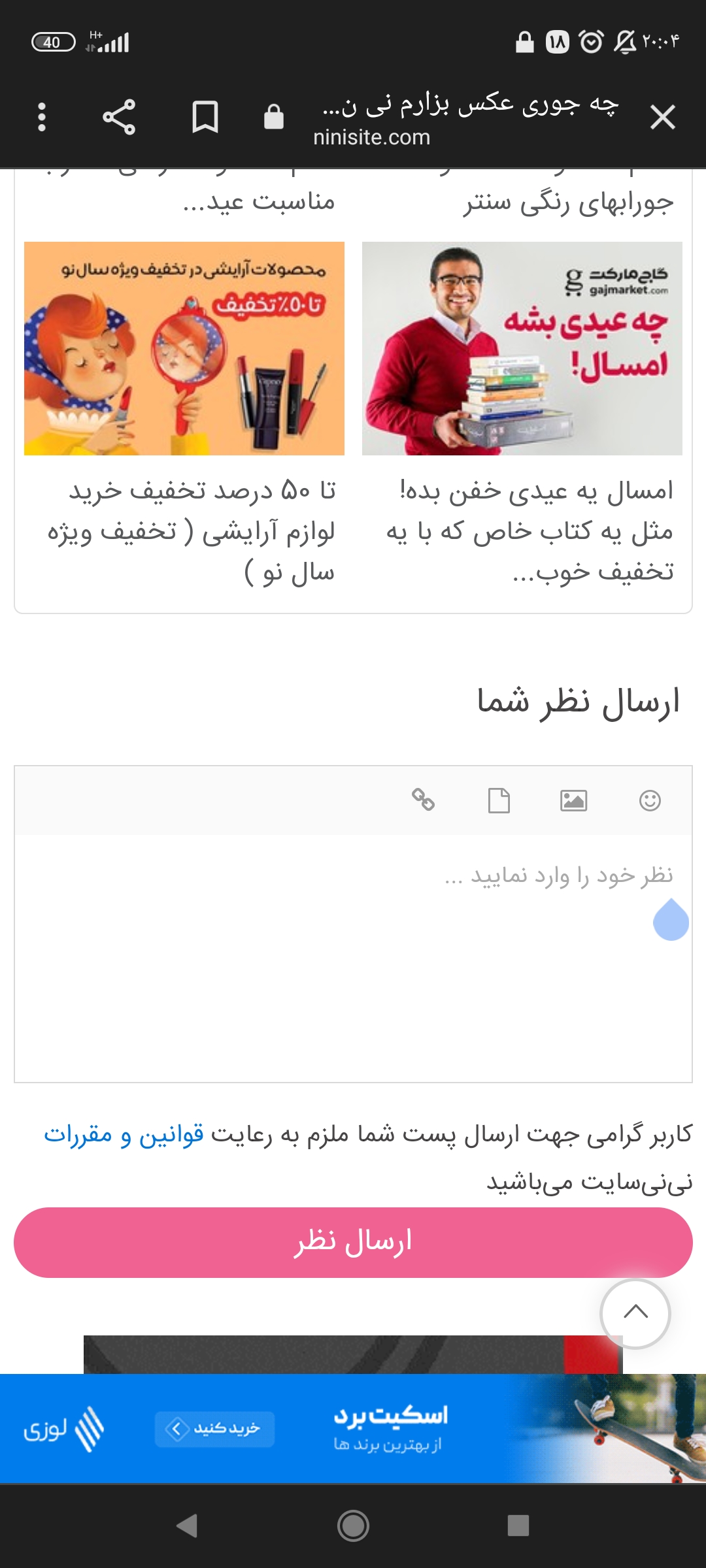
Task: Open the gajmarket book gift ad
Action: pyautogui.click(x=522, y=348)
